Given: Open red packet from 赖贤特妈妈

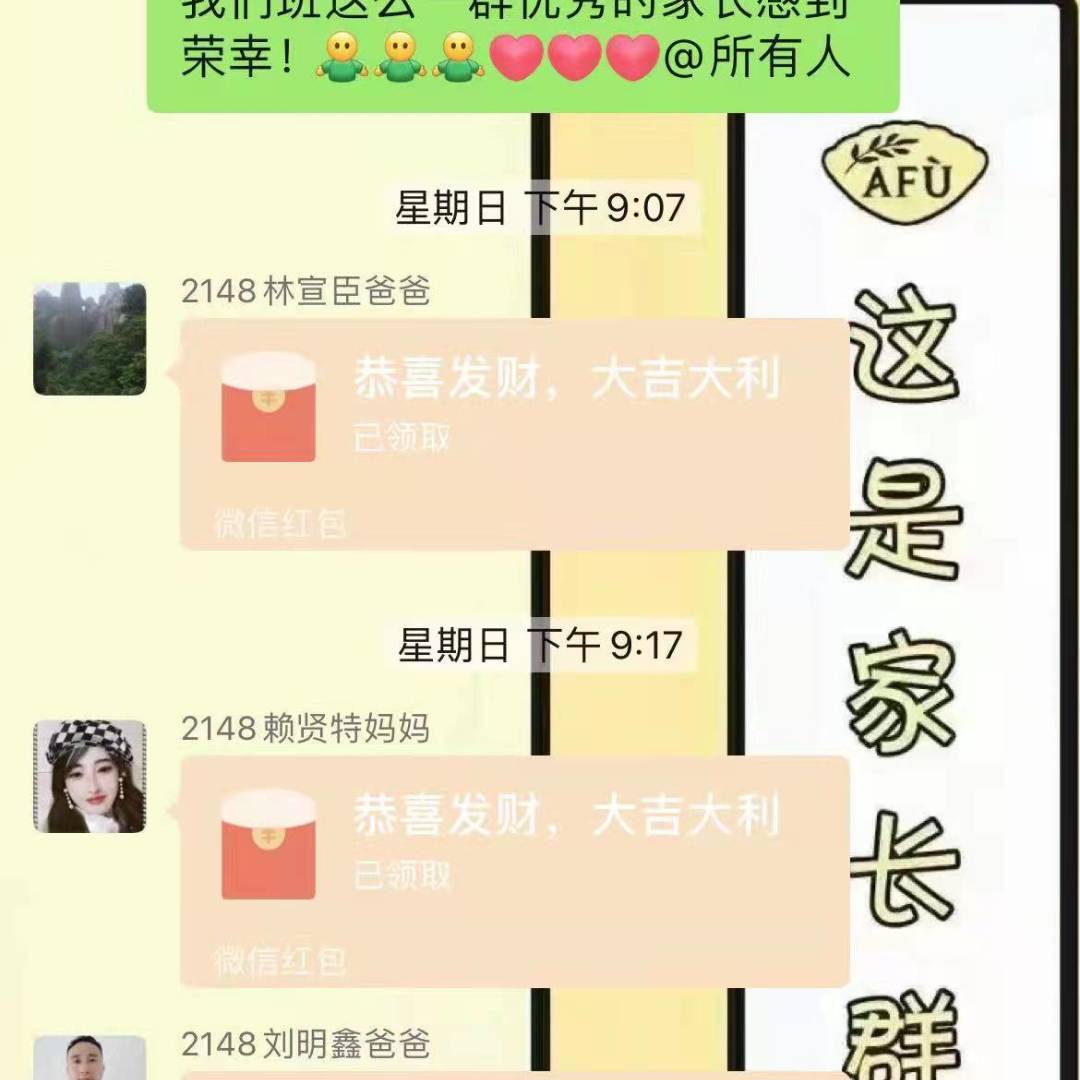Looking at the screenshot, I should 513,870.
